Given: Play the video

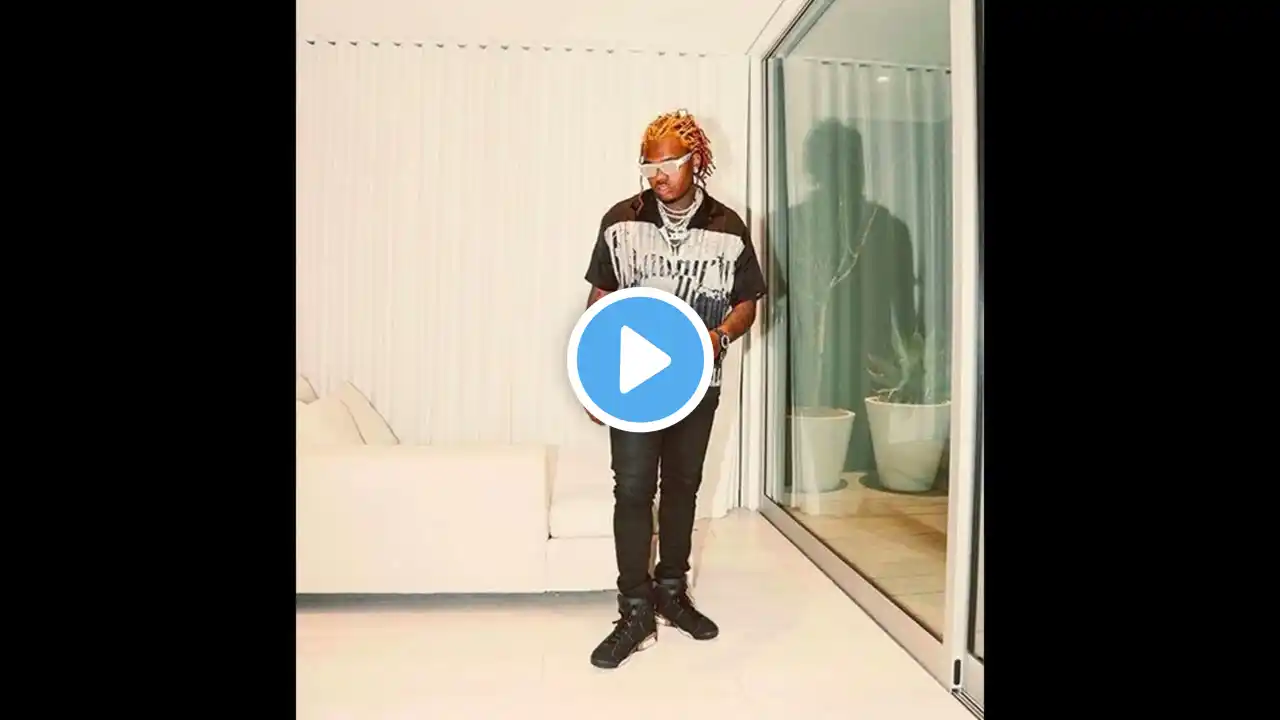Looking at the screenshot, I should coord(640,360).
